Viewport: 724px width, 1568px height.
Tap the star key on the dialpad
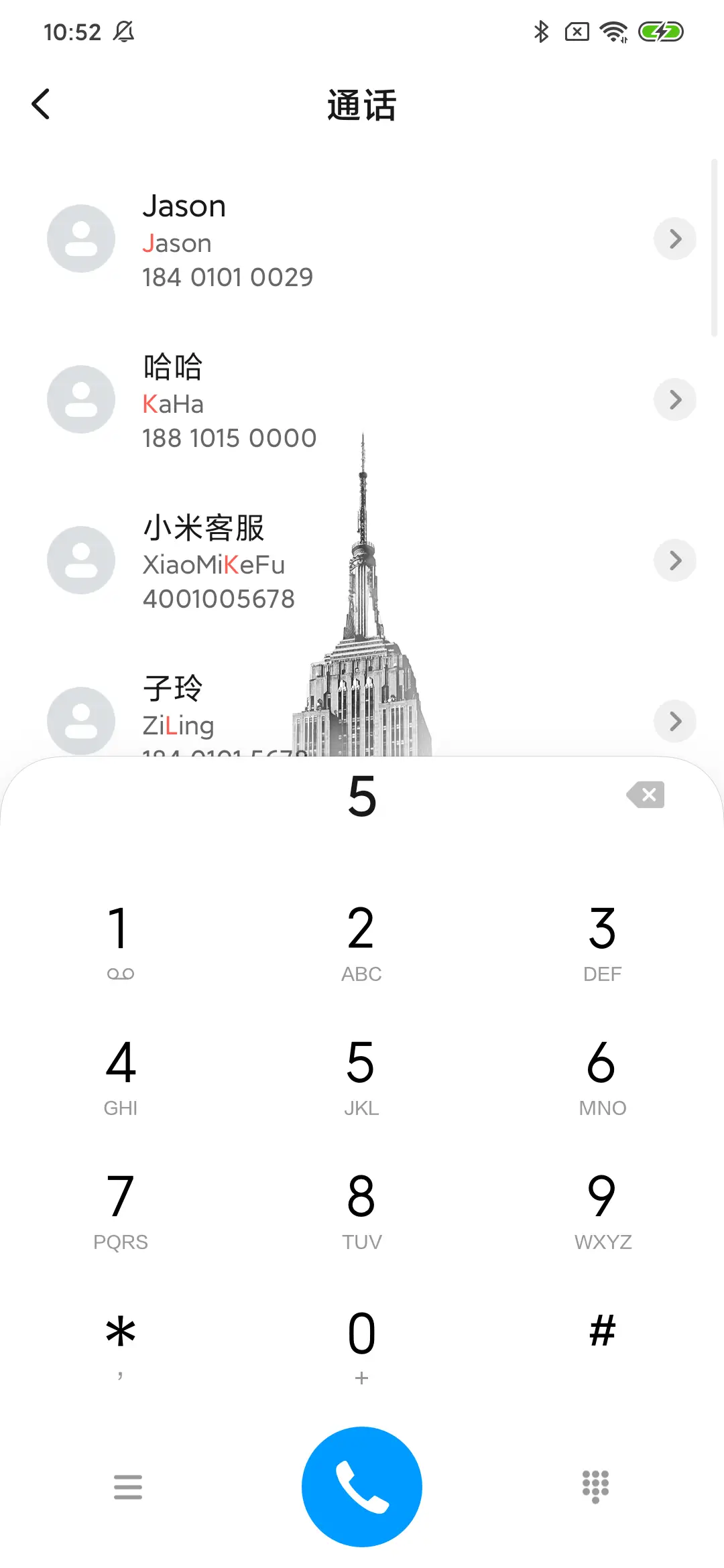[x=120, y=1333]
